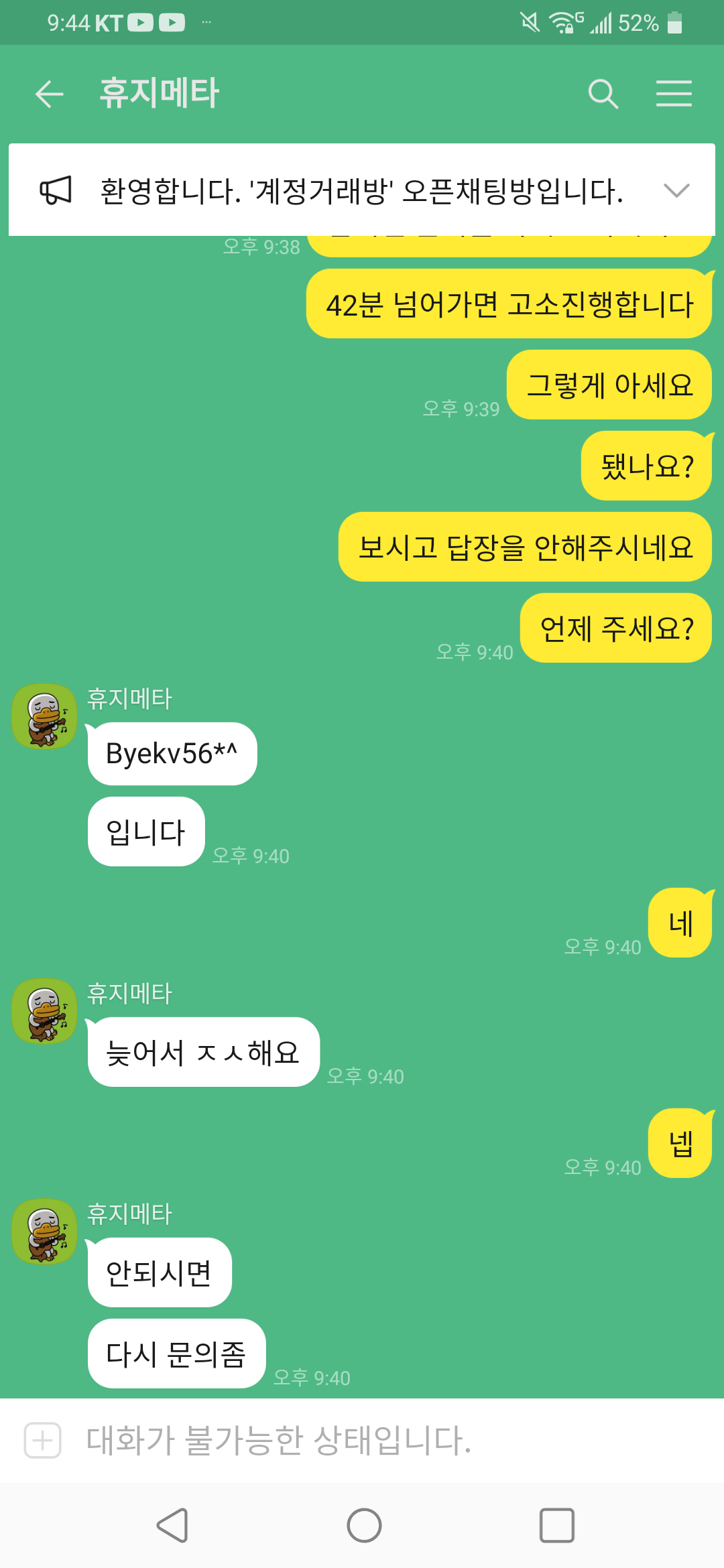Search within this chat conversation

603,94
